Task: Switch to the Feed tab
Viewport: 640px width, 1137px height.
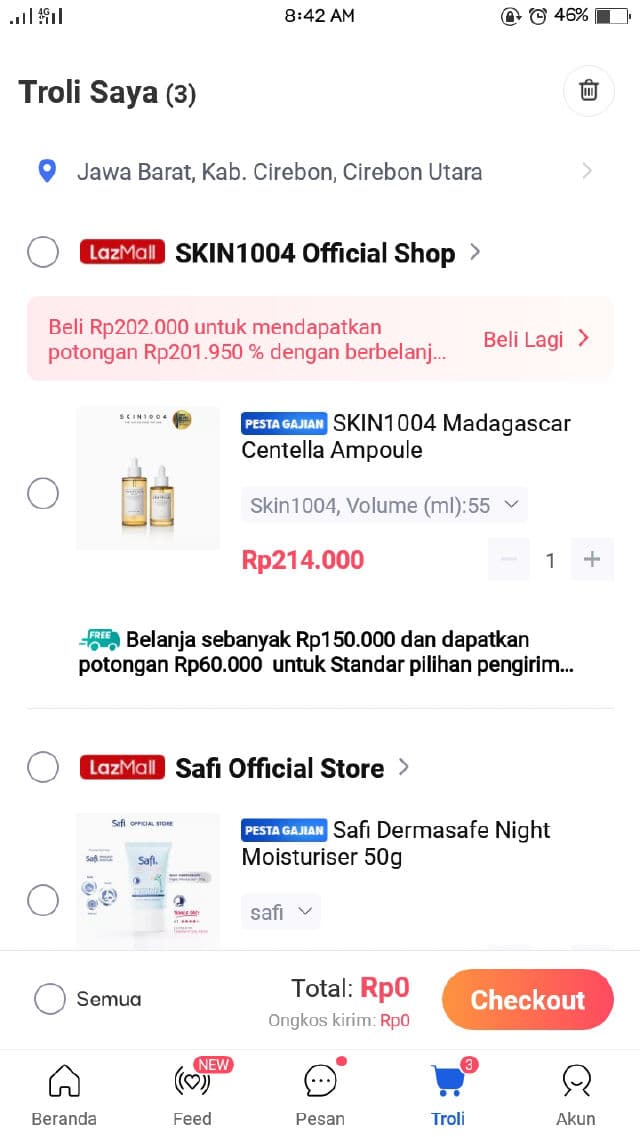Action: click(x=192, y=1093)
